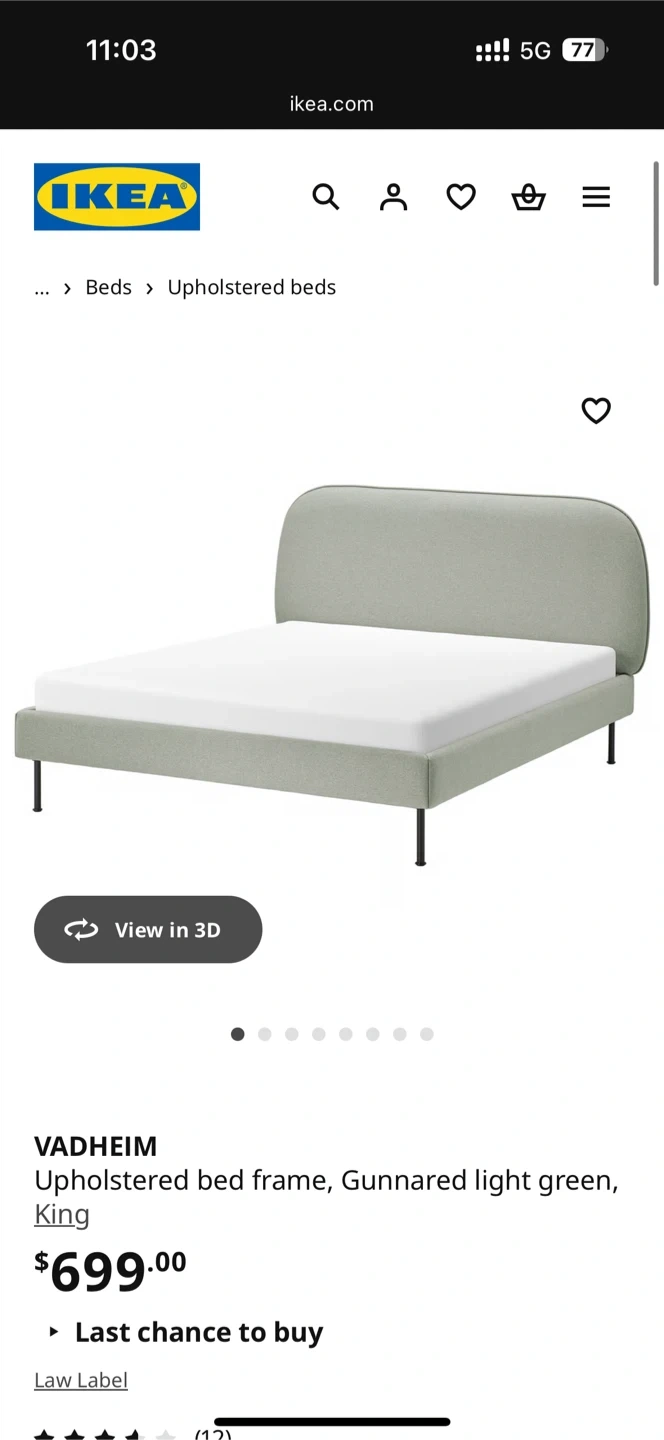Open the favorites heart in the header

pyautogui.click(x=461, y=197)
